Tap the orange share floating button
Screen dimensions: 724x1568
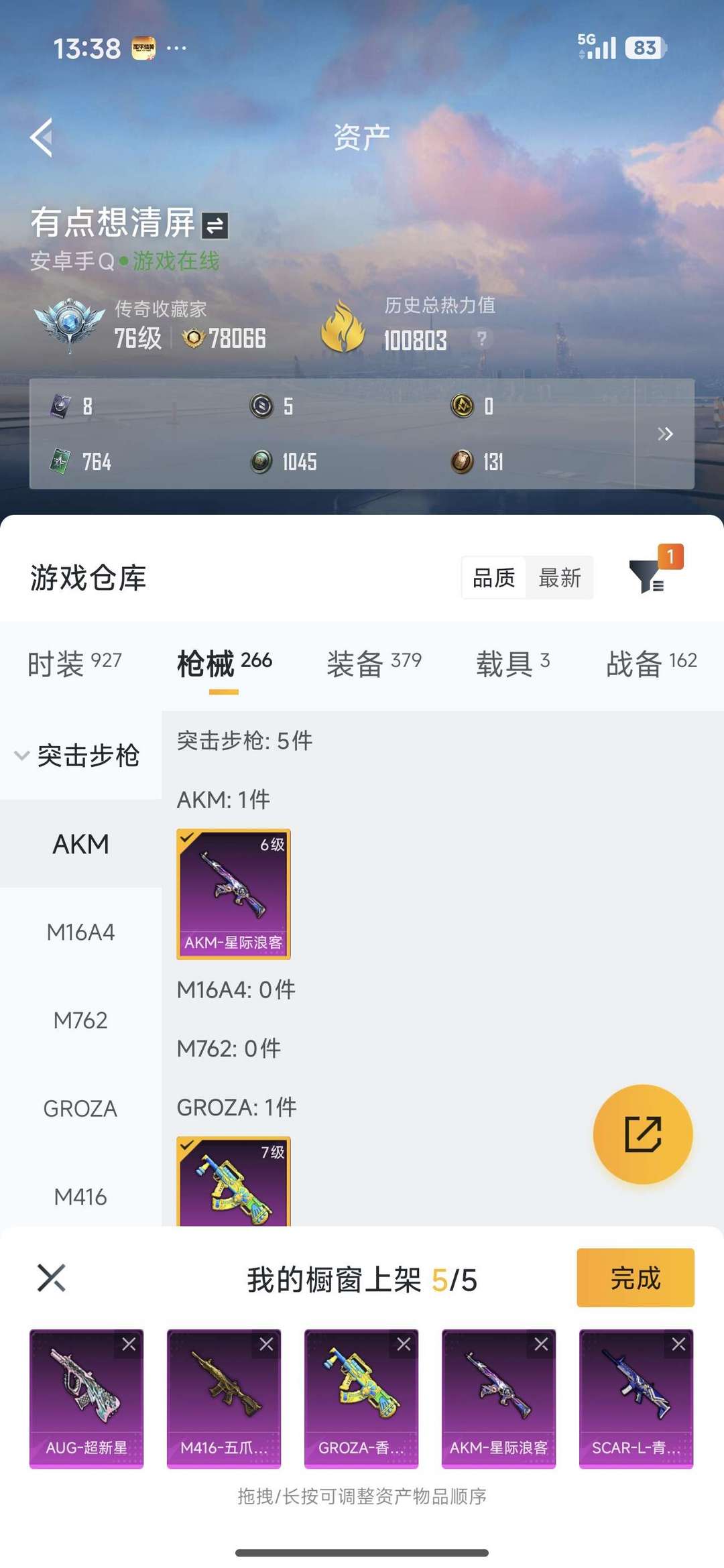[x=643, y=1134]
